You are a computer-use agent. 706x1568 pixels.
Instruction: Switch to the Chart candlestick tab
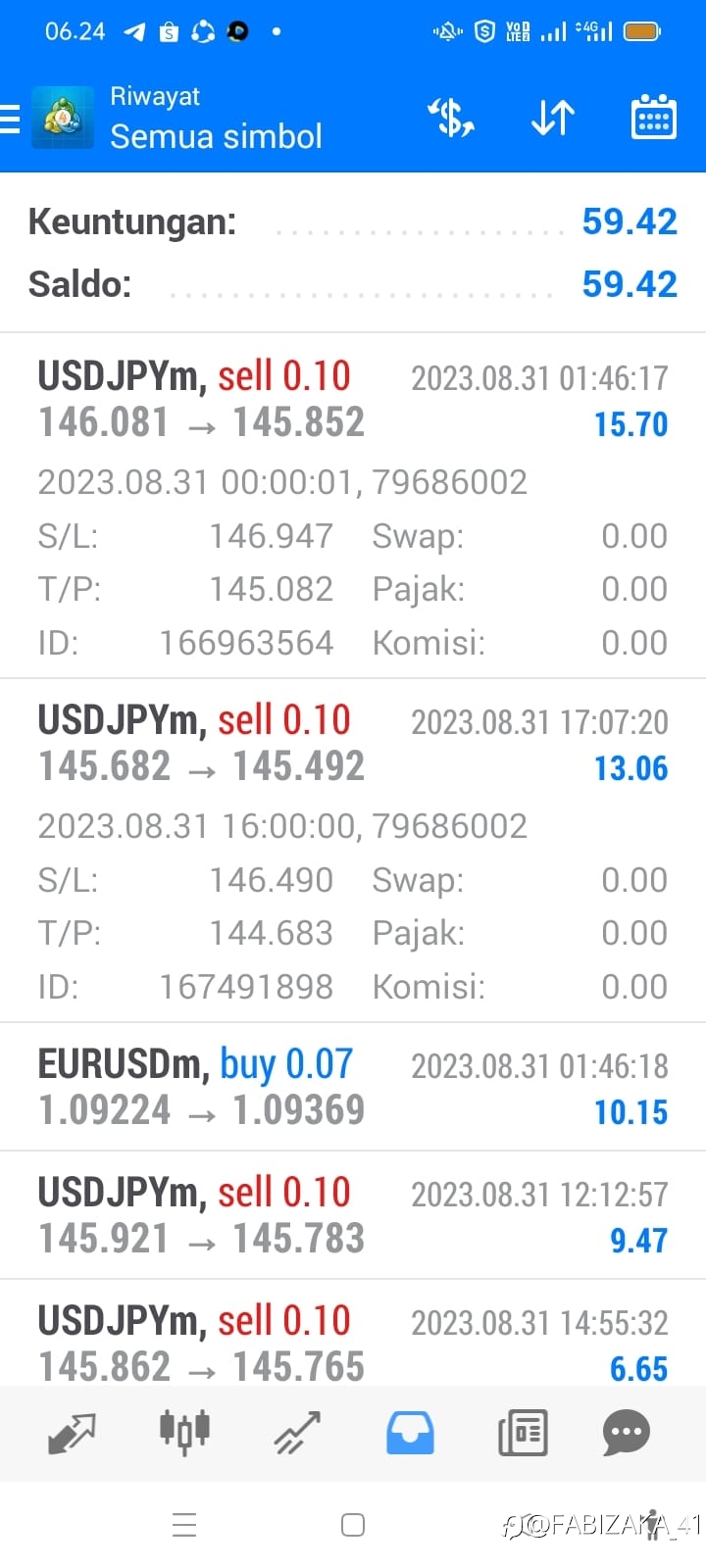184,1432
